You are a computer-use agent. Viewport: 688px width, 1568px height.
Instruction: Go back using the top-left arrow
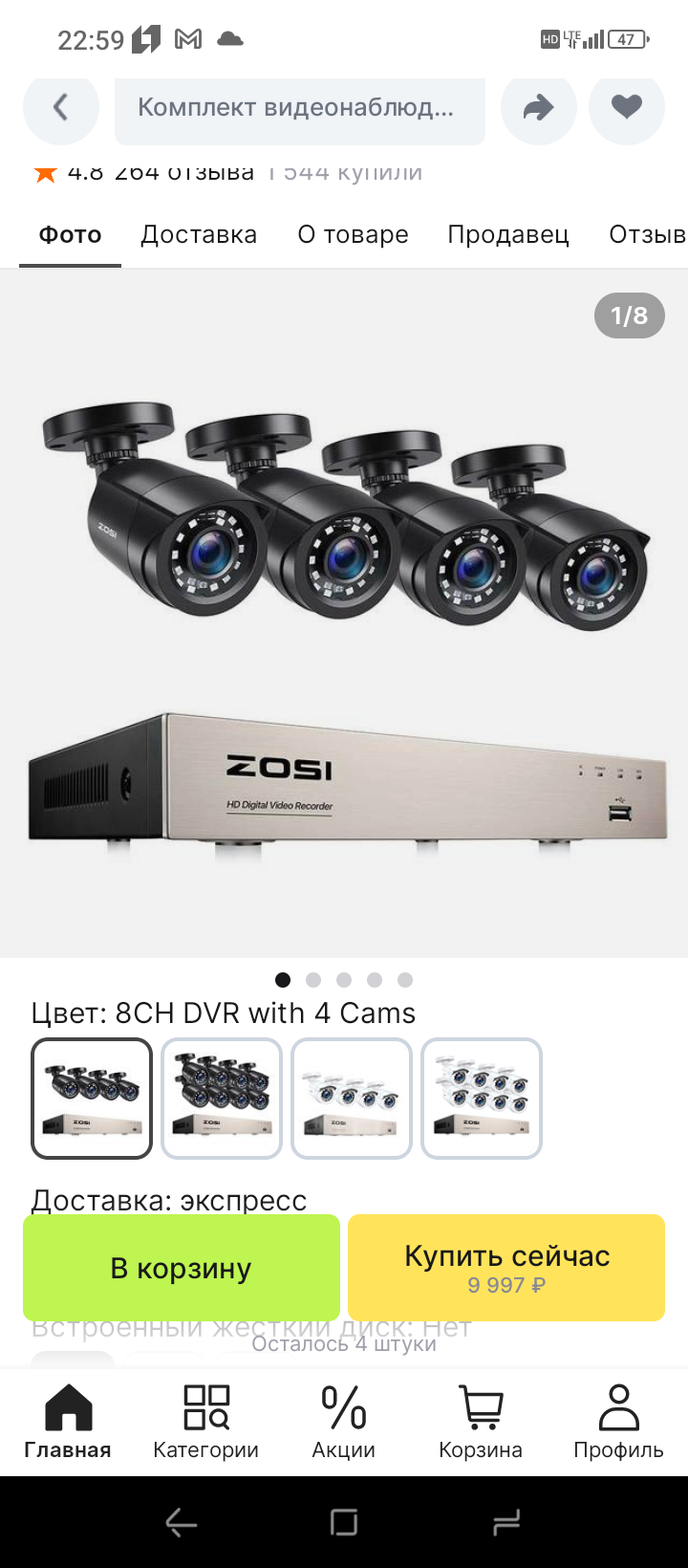point(61,107)
